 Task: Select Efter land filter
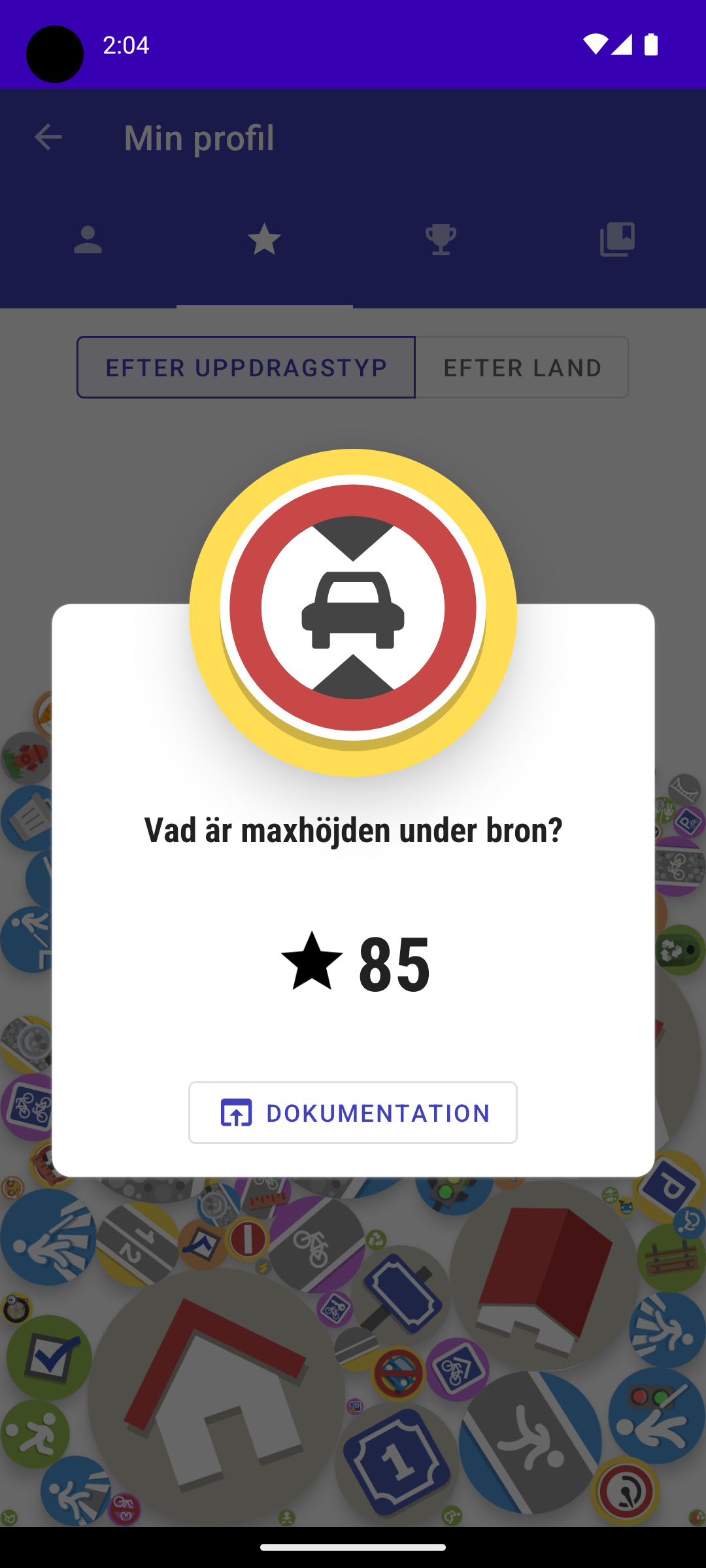[x=522, y=367]
